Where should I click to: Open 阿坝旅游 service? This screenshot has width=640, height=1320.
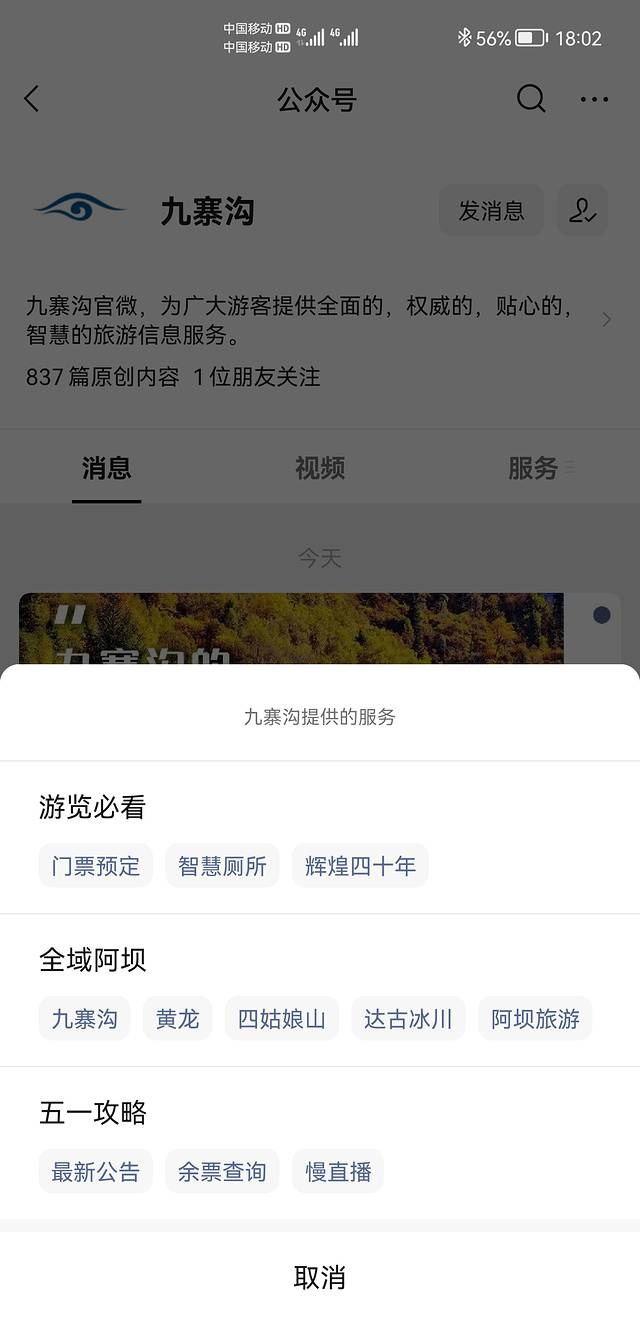tap(535, 1018)
